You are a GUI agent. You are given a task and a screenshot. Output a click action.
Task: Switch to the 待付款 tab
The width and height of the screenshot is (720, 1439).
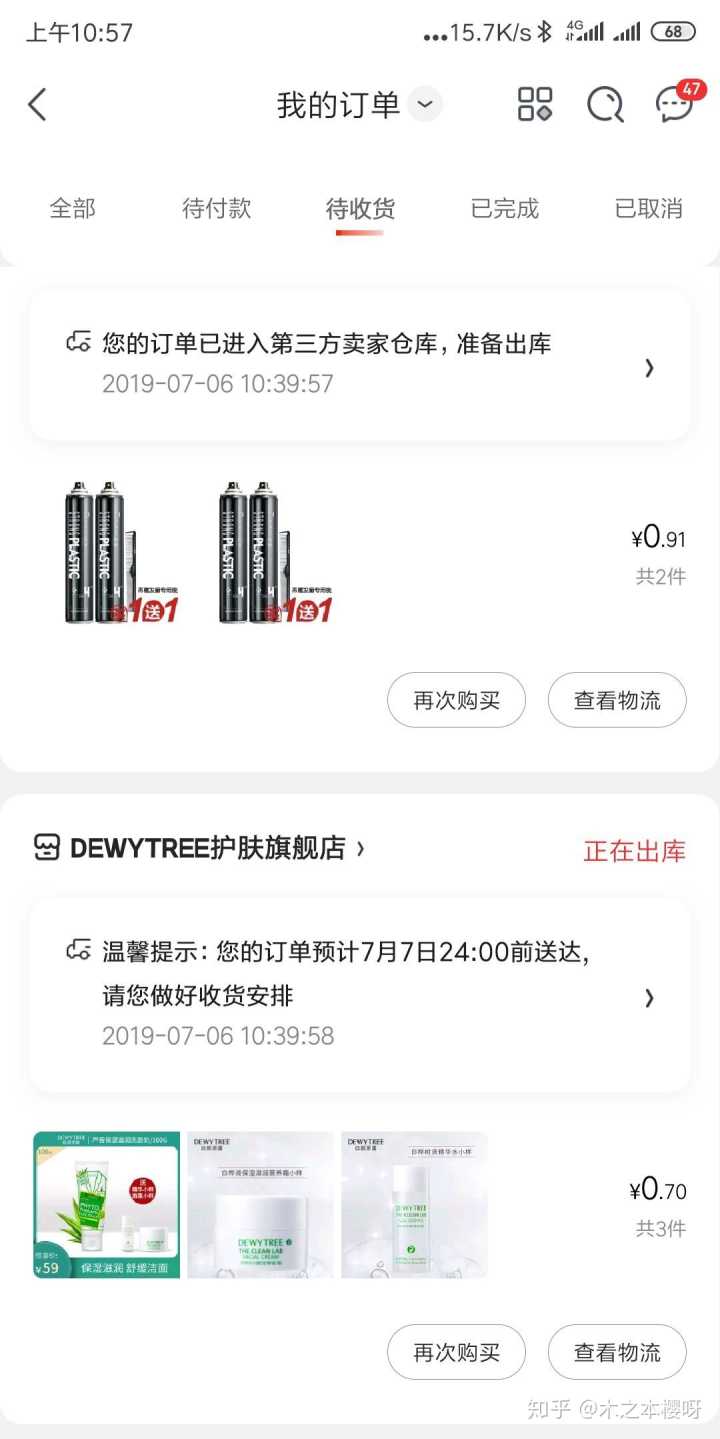[x=216, y=209]
